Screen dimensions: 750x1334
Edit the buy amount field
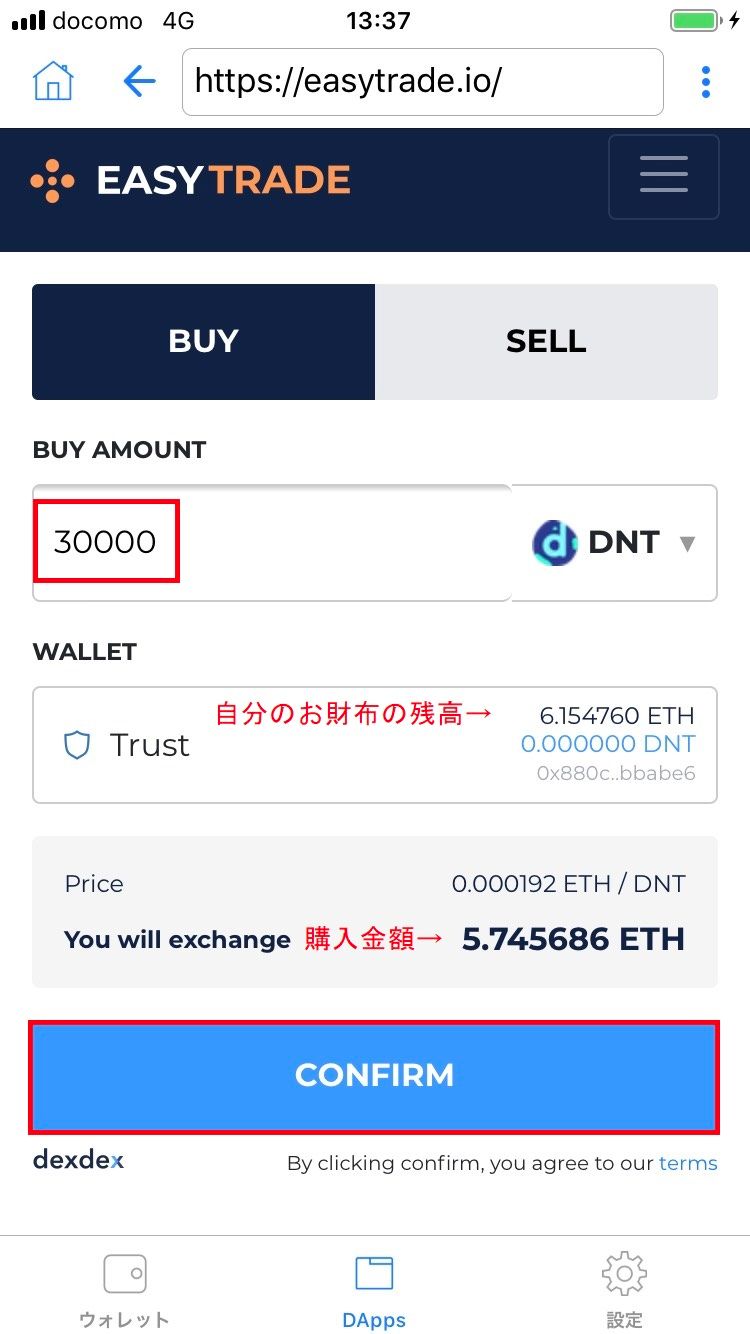270,542
